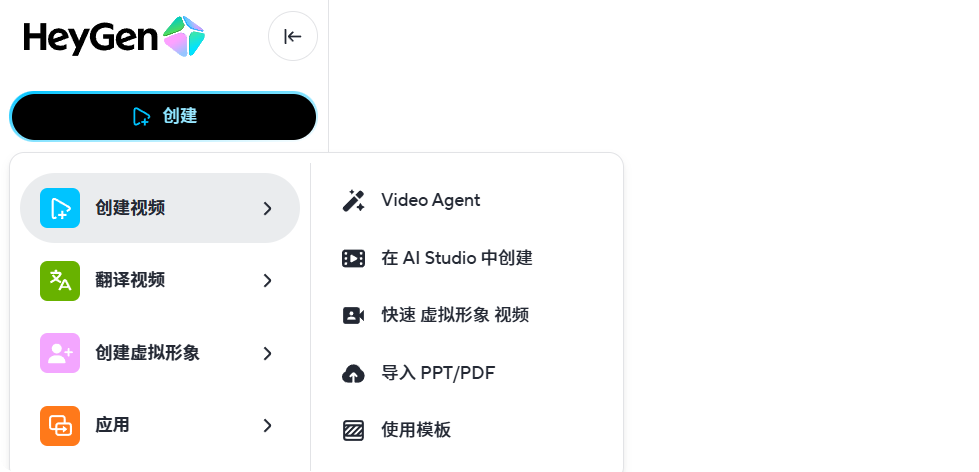Viewport: 979px width, 472px height.
Task: Collapse the sidebar with the arrow icon
Action: click(292, 37)
